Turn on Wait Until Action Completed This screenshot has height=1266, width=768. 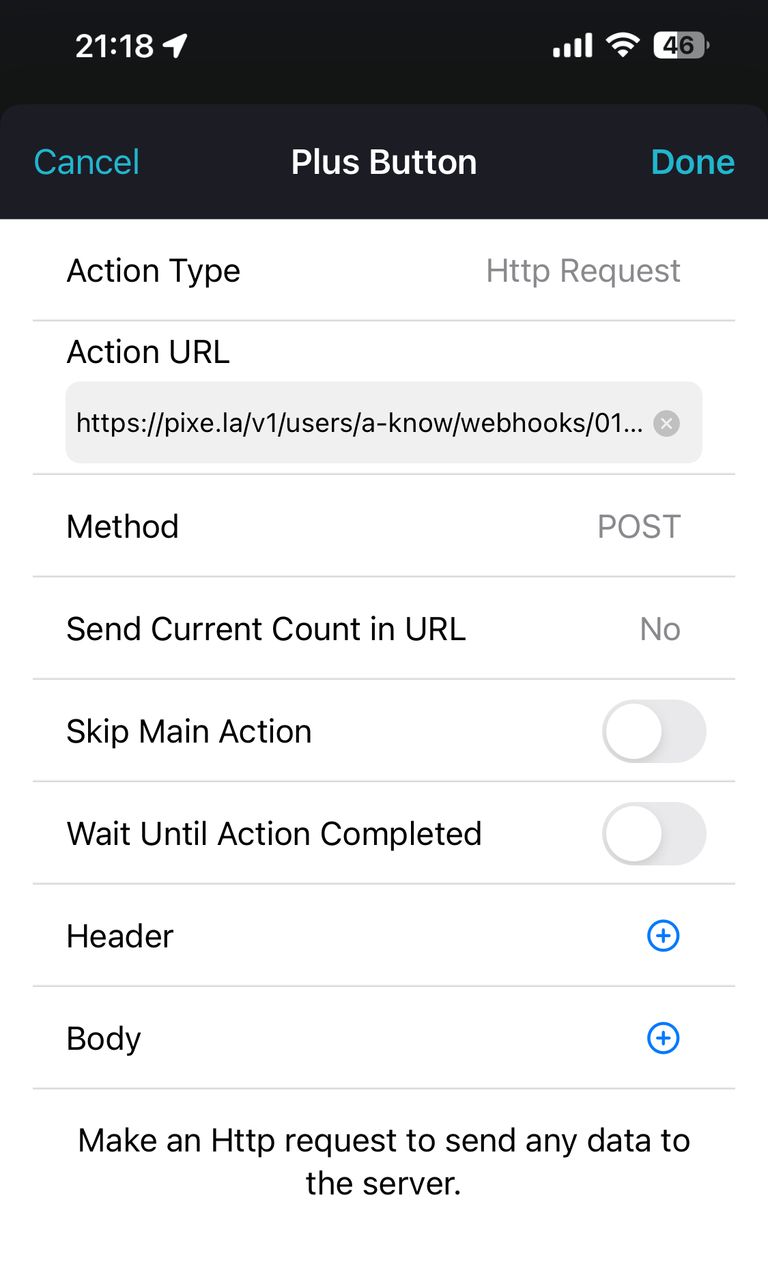(654, 833)
